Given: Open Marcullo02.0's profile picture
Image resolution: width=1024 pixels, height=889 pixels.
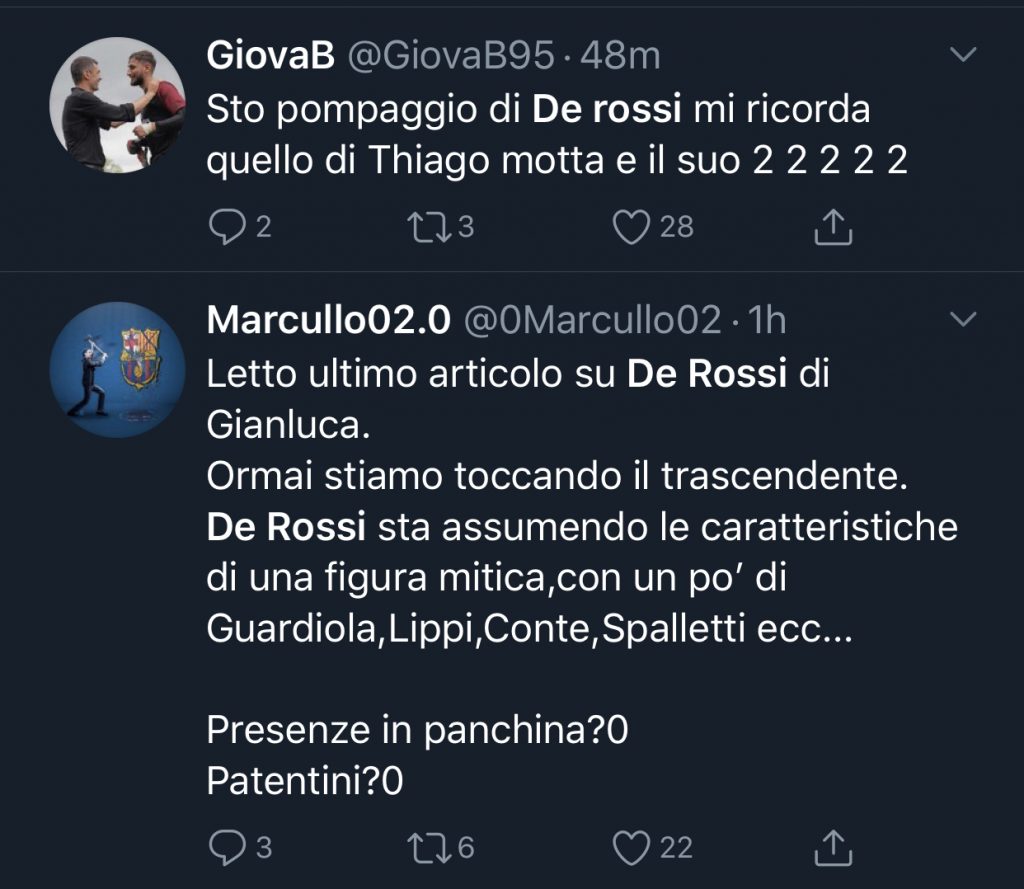Looking at the screenshot, I should point(117,369).
